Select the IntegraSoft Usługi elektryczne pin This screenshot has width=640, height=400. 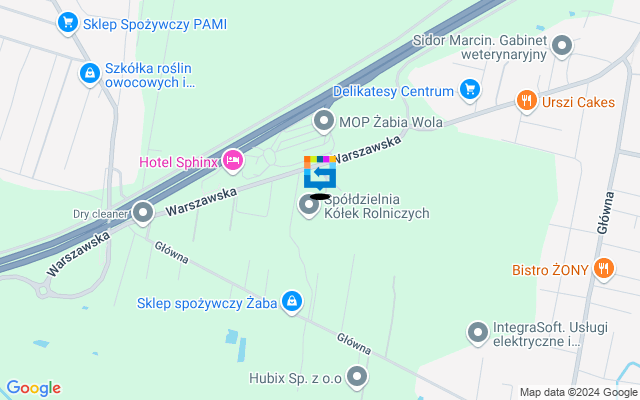pos(478,331)
